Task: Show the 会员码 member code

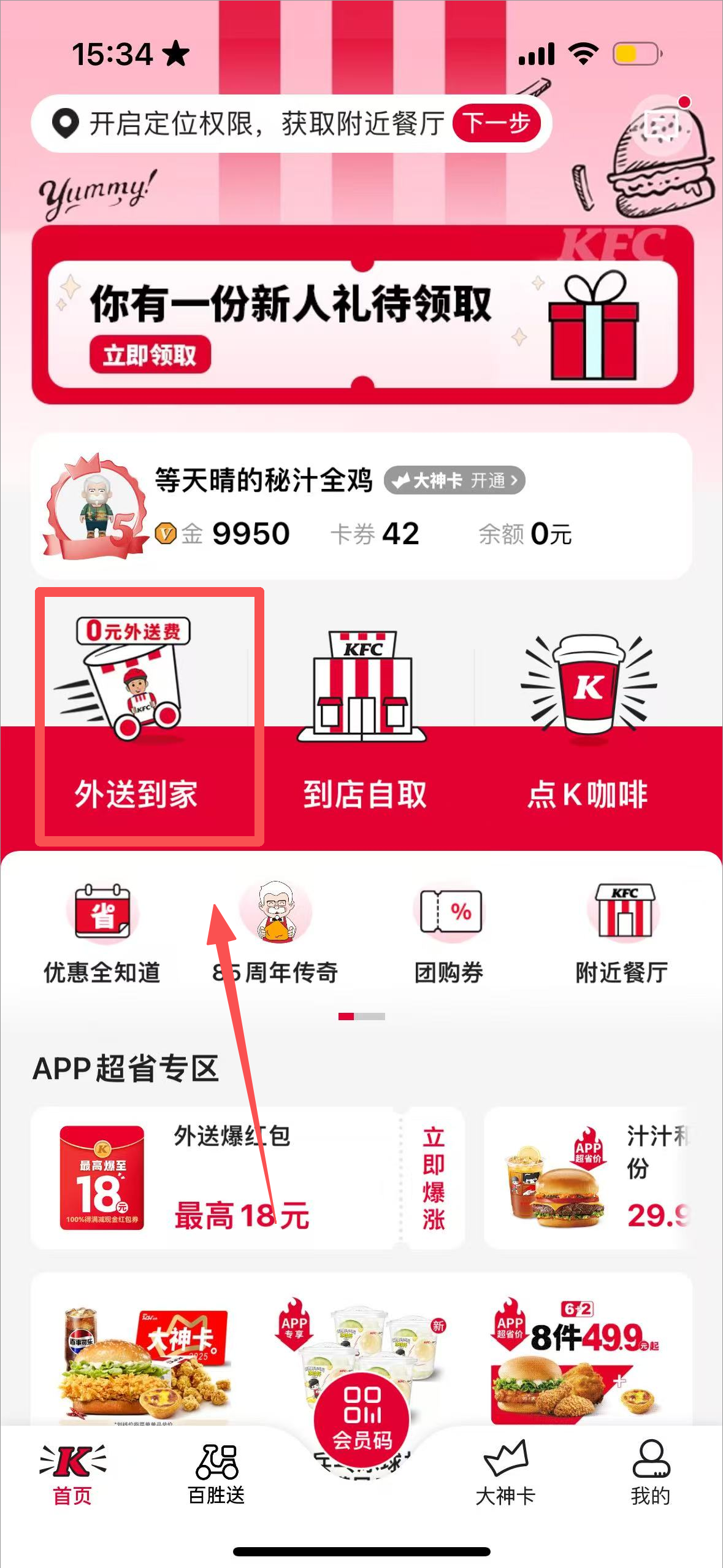Action: pyautogui.click(x=362, y=1418)
